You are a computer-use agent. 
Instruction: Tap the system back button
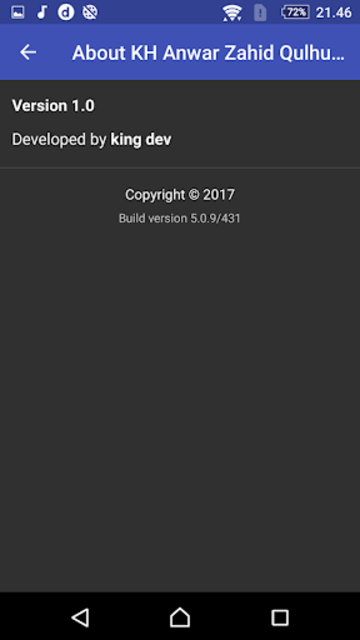coord(80,617)
